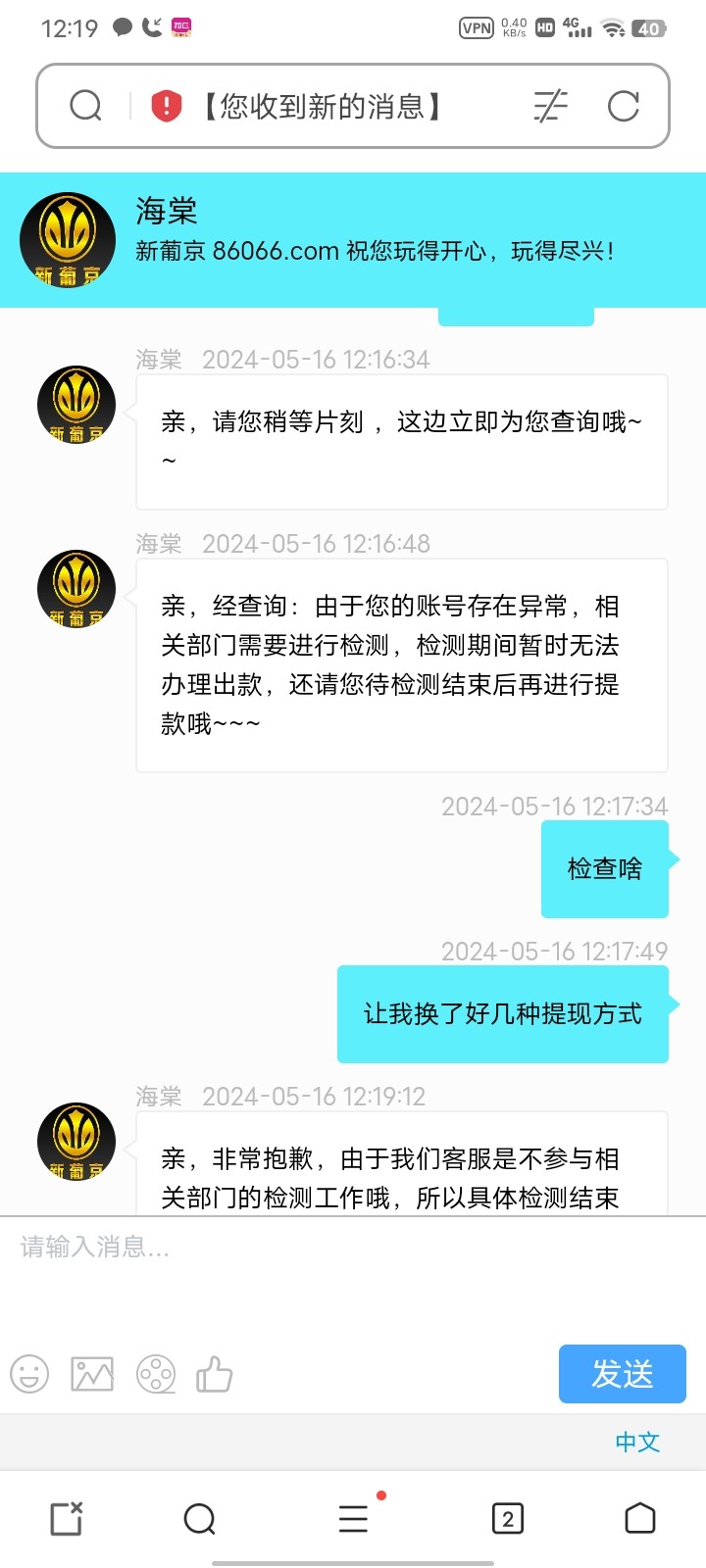Screen dimensions: 706x1568
Task: Select the 检查啥 sent message bubble
Action: tap(605, 869)
